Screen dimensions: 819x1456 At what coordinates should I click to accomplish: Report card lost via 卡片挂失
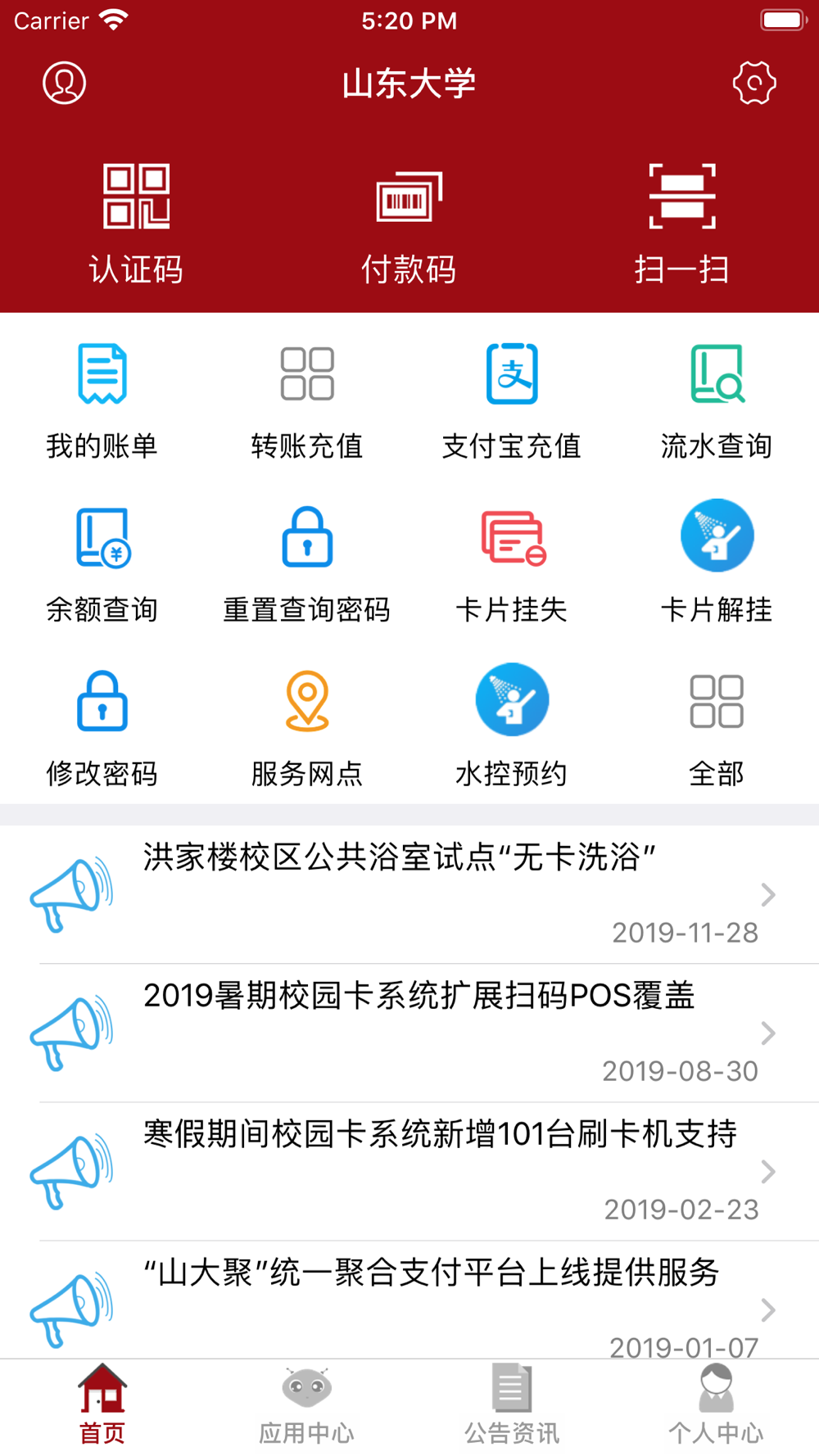[x=512, y=565]
